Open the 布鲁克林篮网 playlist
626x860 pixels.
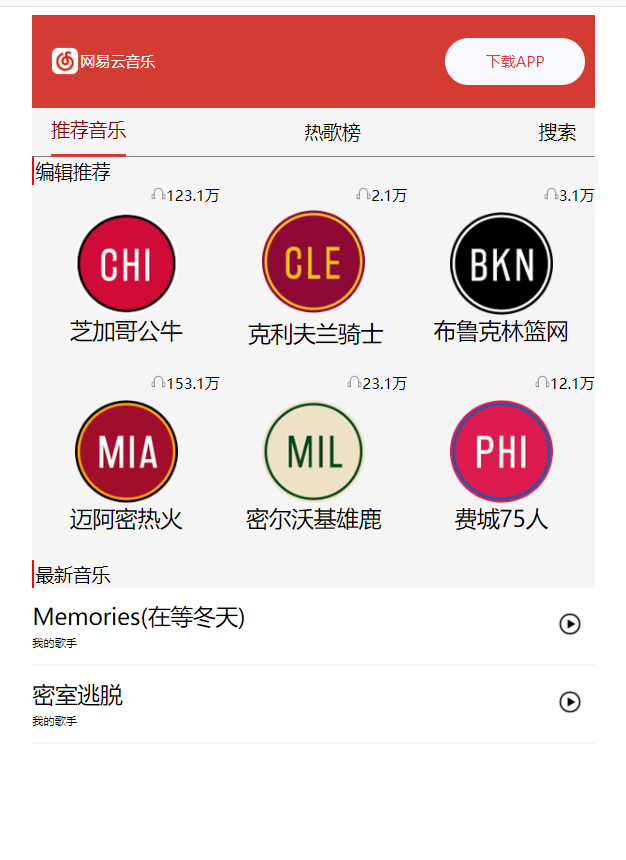point(501,264)
